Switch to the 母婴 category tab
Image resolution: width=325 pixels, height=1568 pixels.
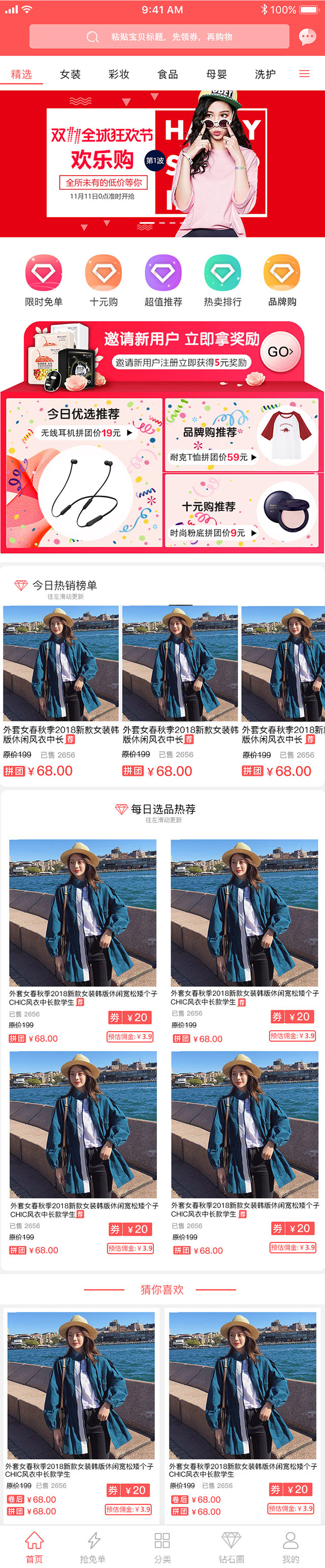pyautogui.click(x=216, y=74)
